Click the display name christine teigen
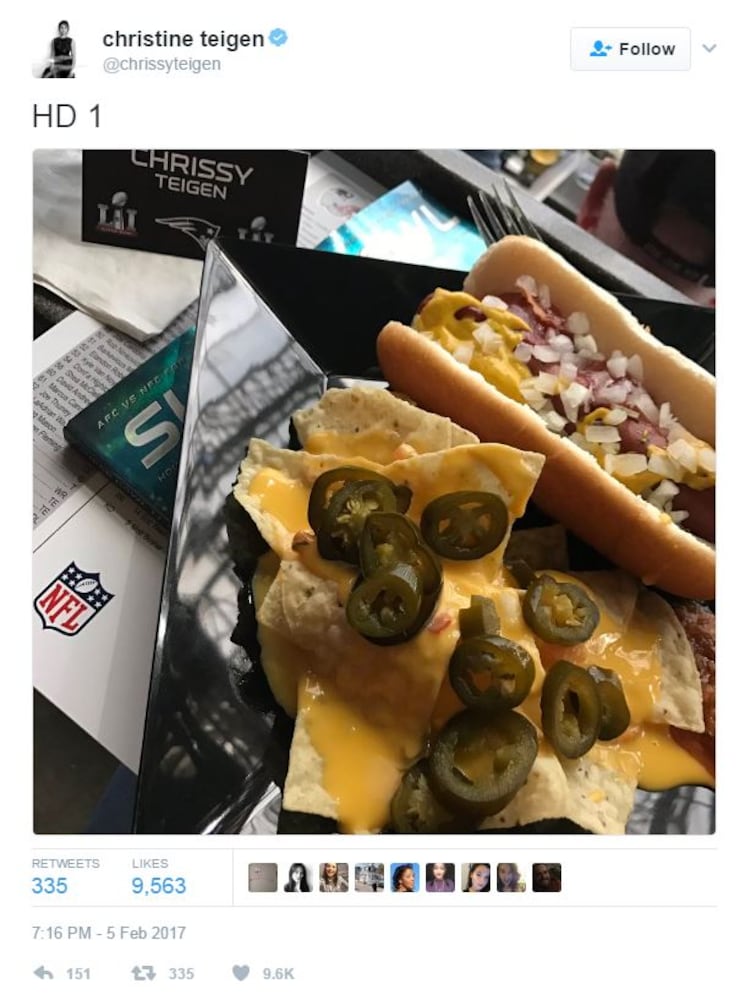Viewport: 745px width, 1000px height. click(x=186, y=35)
